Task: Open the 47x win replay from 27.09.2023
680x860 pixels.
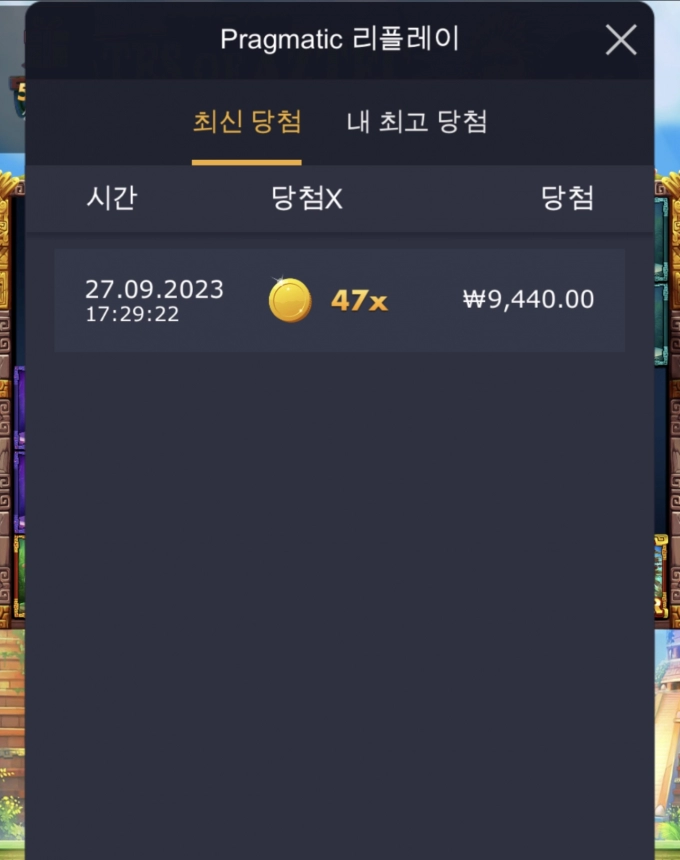Action: 340,300
